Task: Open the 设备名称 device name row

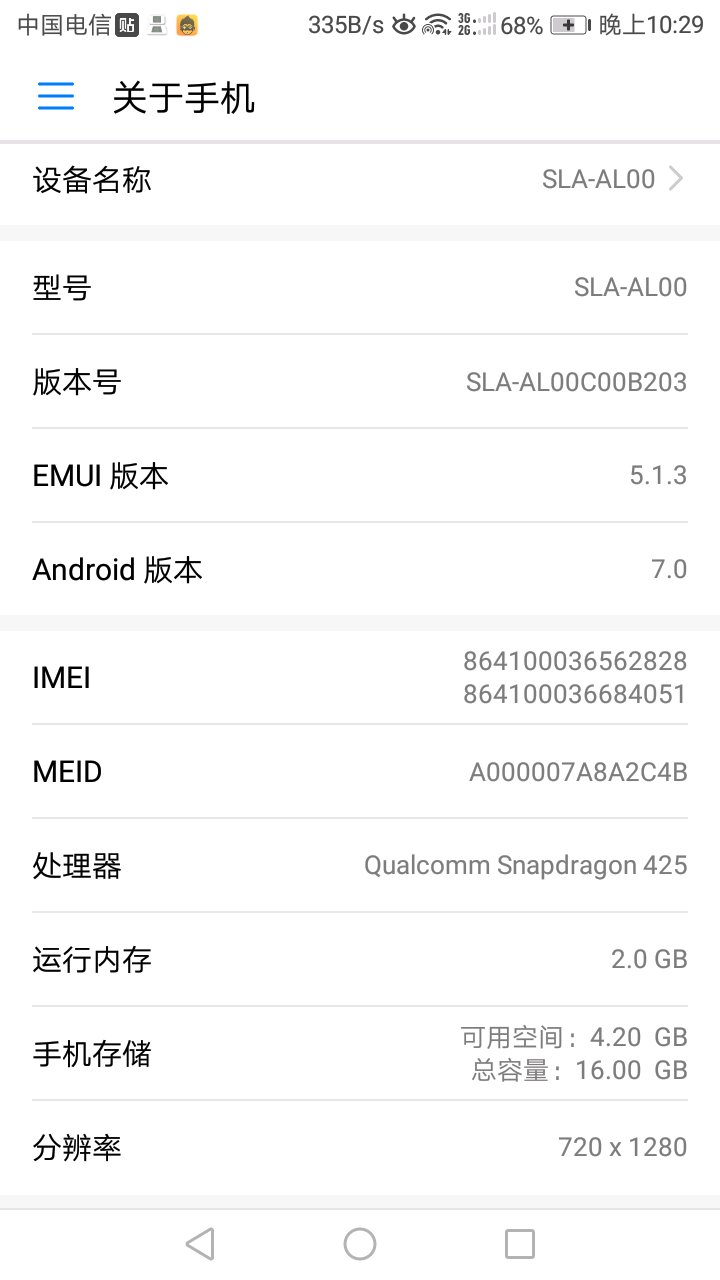Action: point(360,180)
